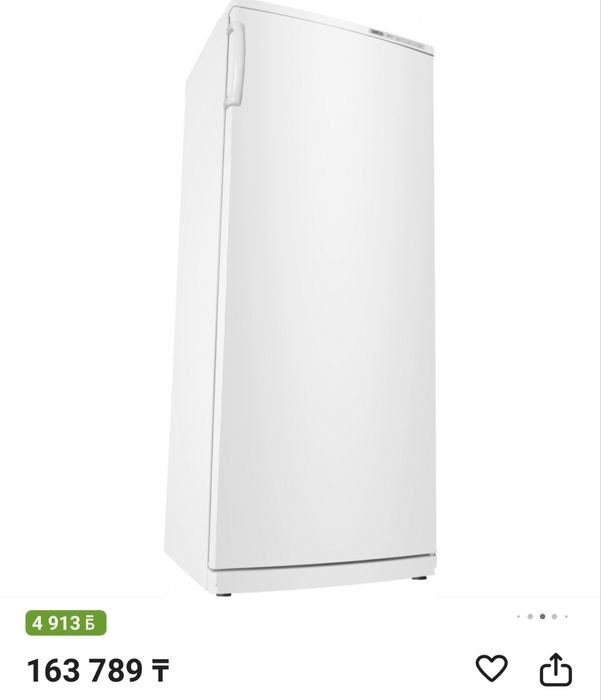This screenshot has height=700, width=601.
Task: Share this product listing
Action: point(556,667)
